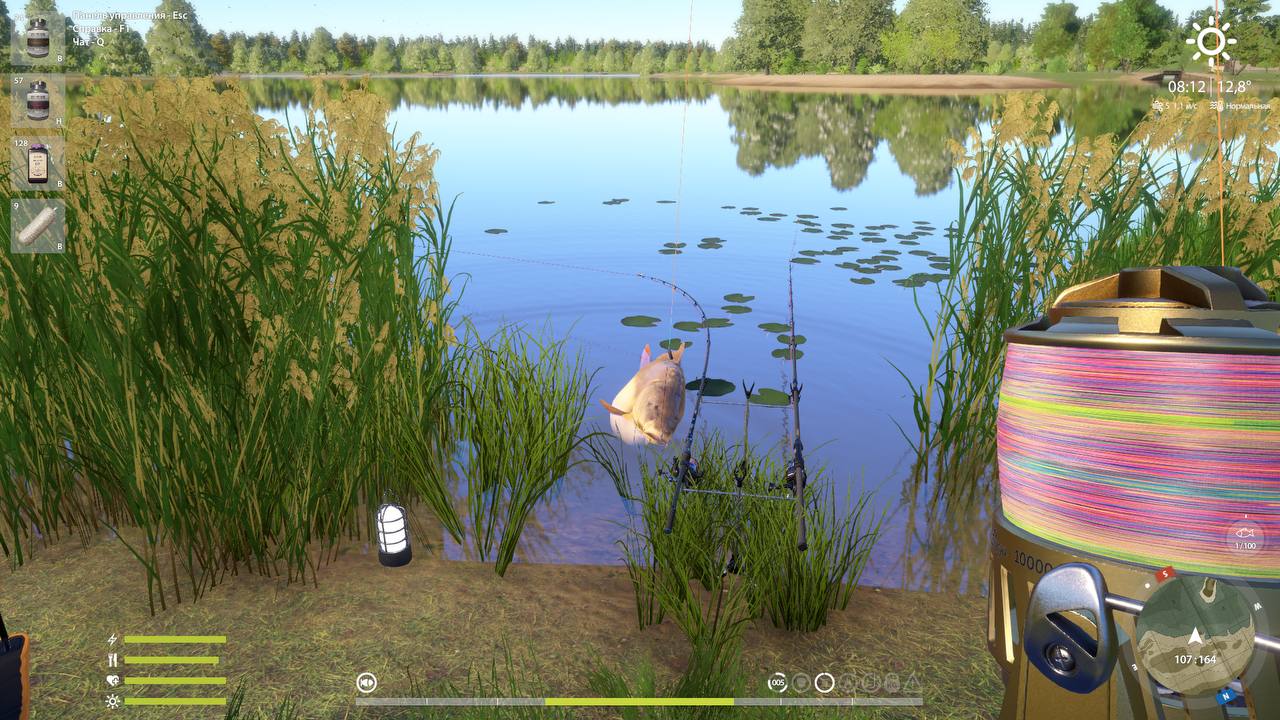
Task: Select the first bait jar slot
Action: 38,39
